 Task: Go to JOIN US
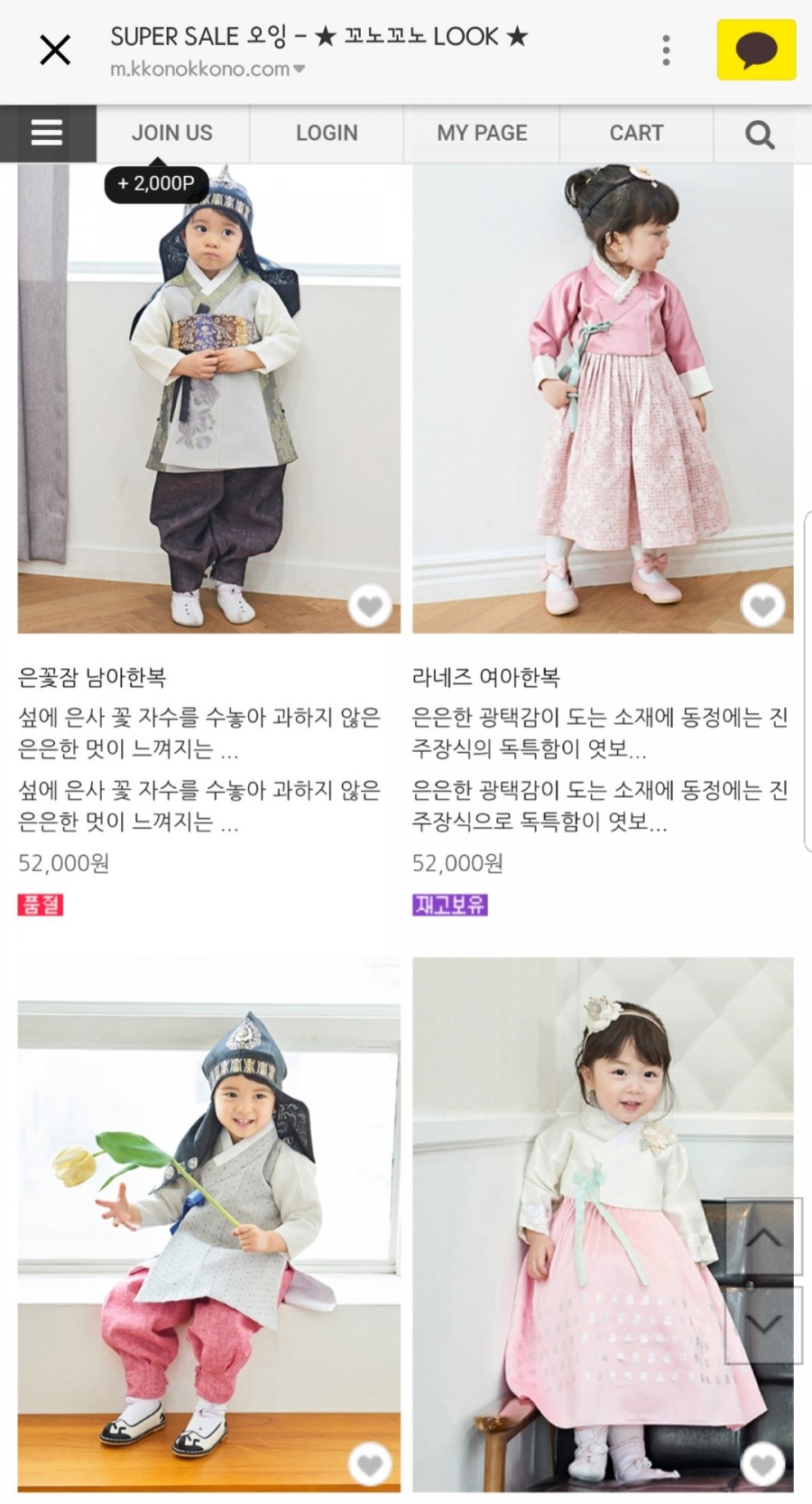point(172,133)
